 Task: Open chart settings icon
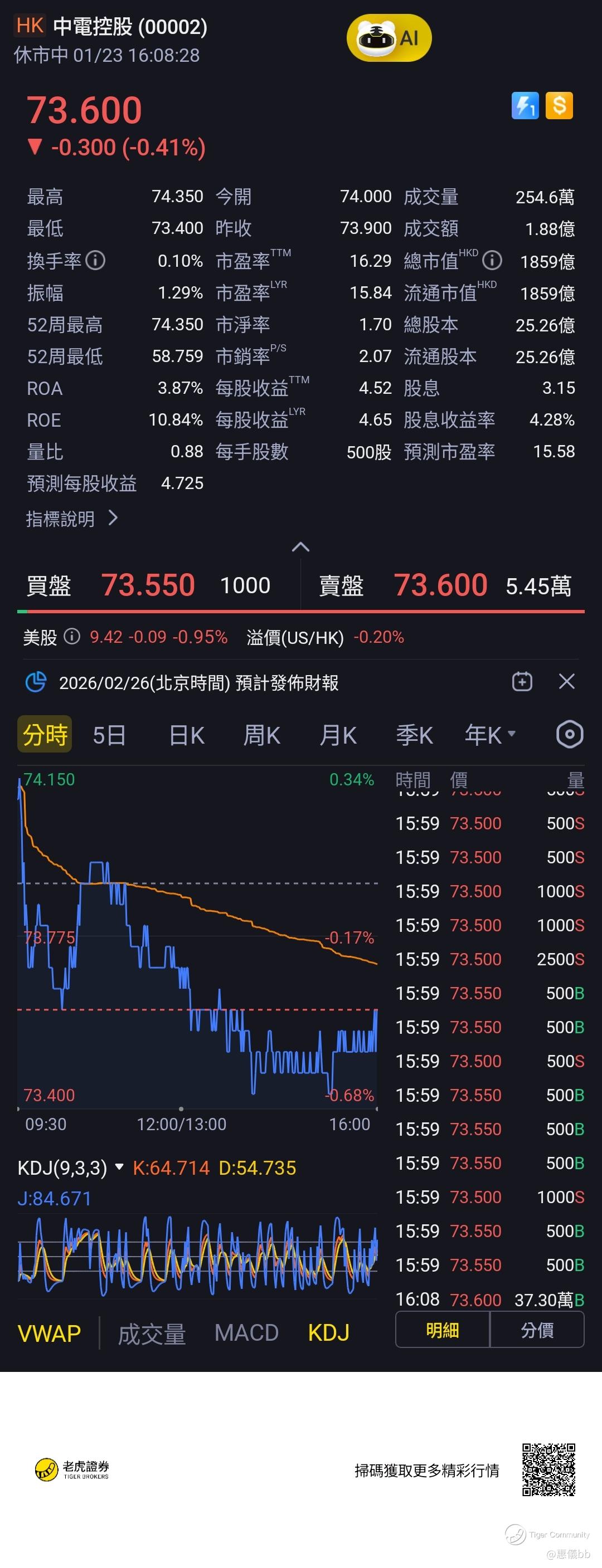pyautogui.click(x=570, y=735)
